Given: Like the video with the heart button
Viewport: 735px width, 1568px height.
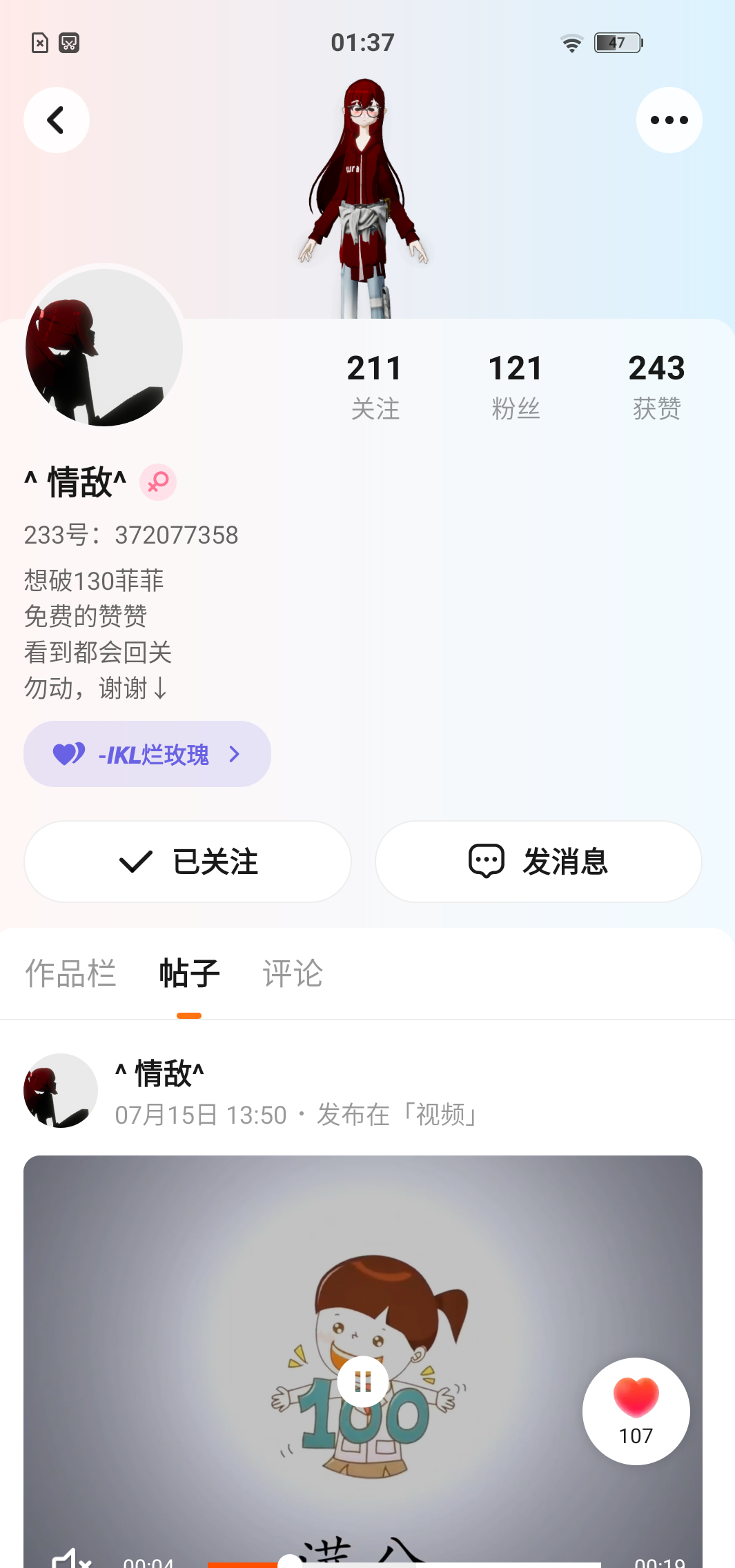Looking at the screenshot, I should tap(636, 1411).
